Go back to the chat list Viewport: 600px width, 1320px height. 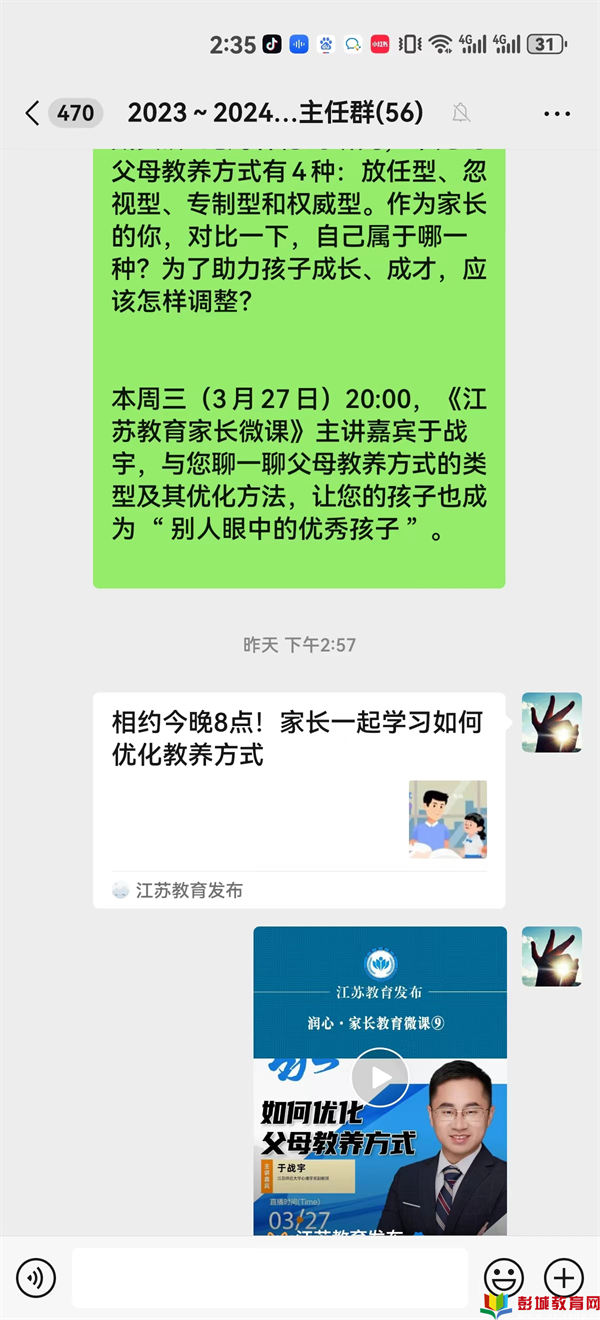point(32,113)
